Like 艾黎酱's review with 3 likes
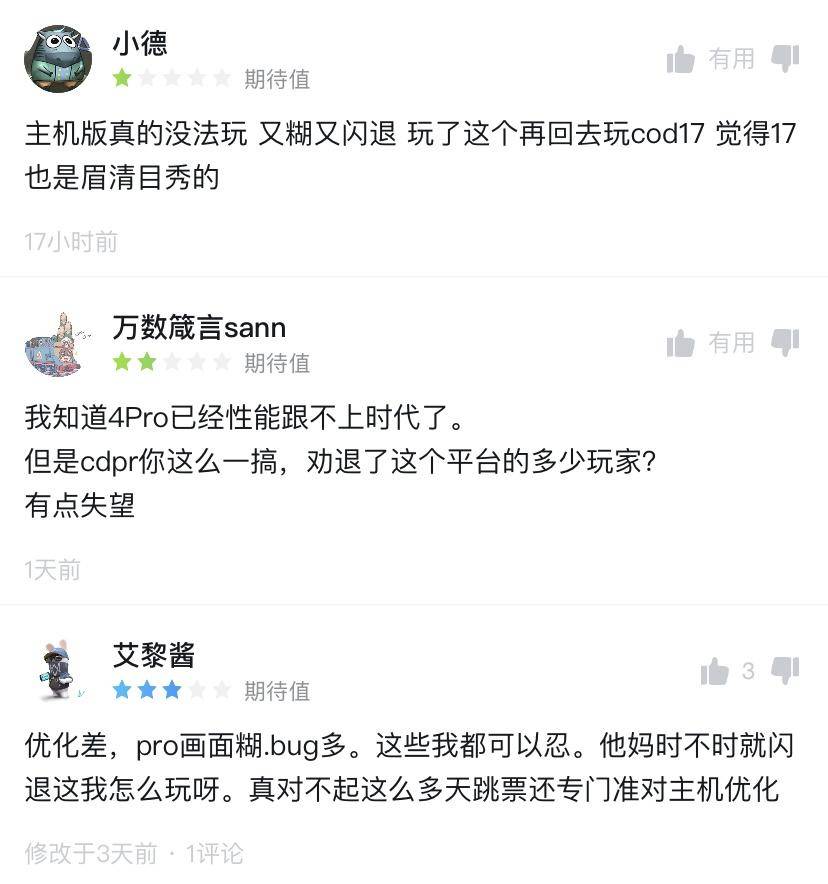828x884 pixels. tap(716, 671)
